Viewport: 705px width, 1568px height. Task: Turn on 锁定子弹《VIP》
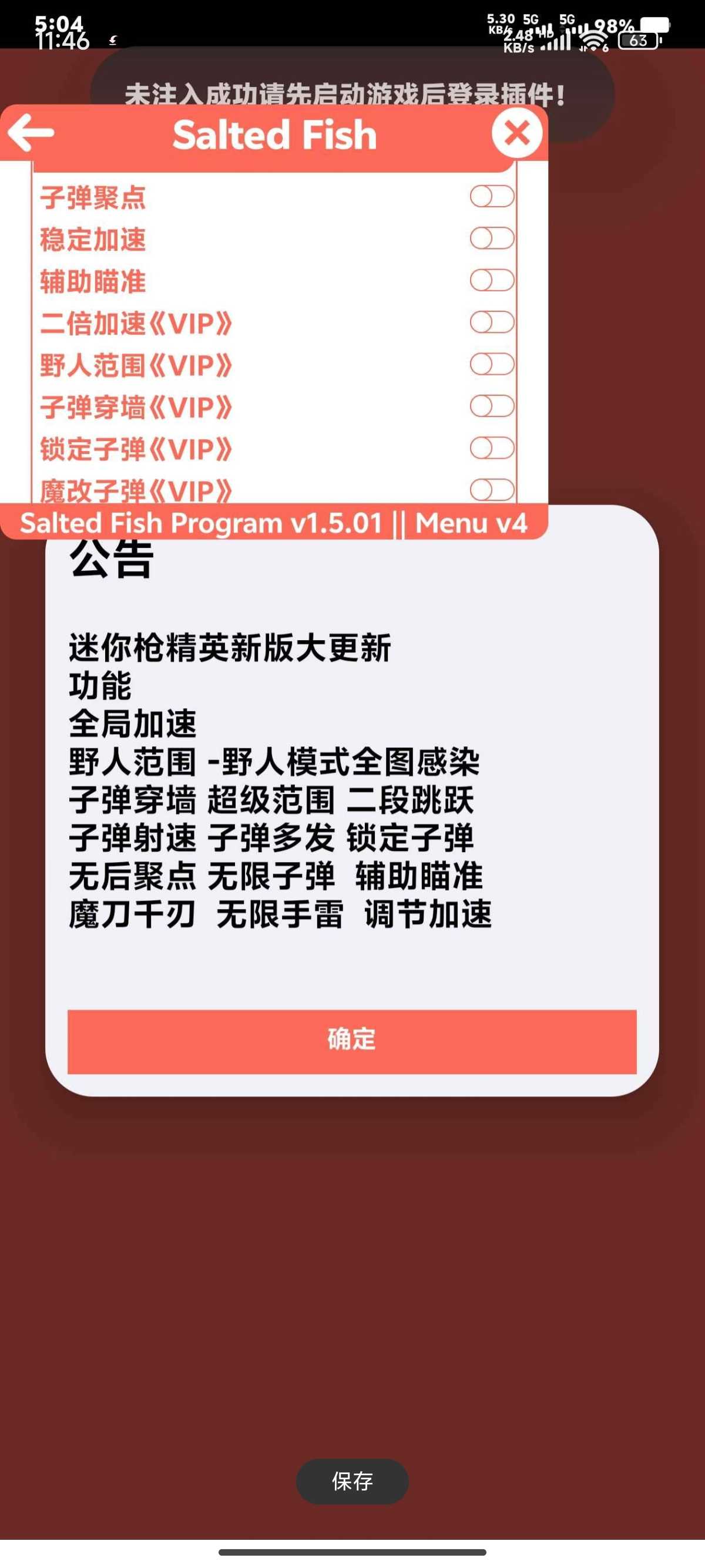[x=492, y=448]
